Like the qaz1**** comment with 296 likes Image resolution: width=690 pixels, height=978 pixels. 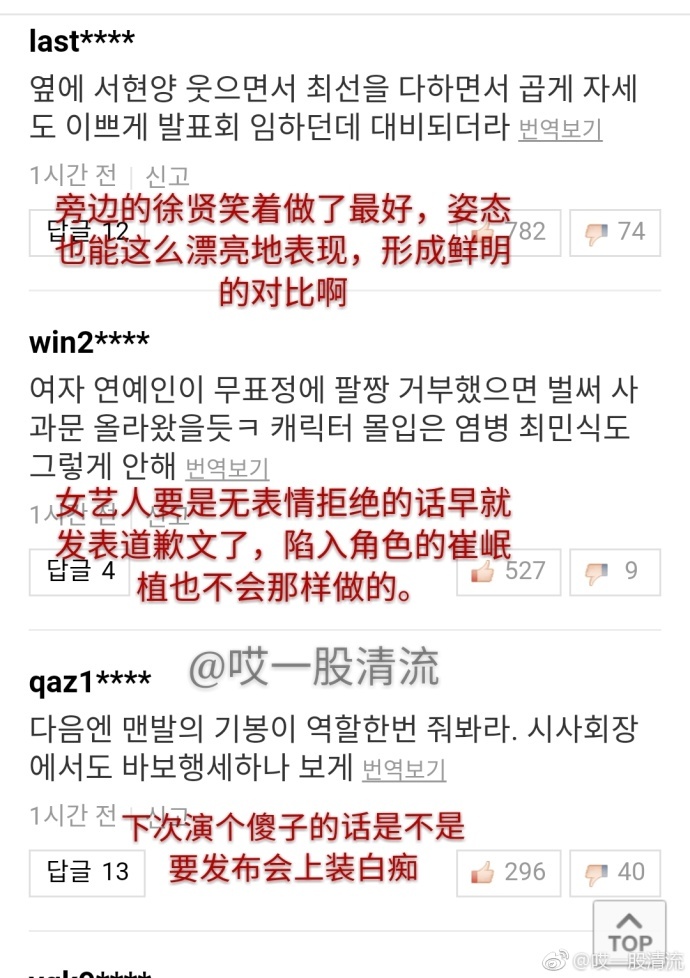(508, 871)
